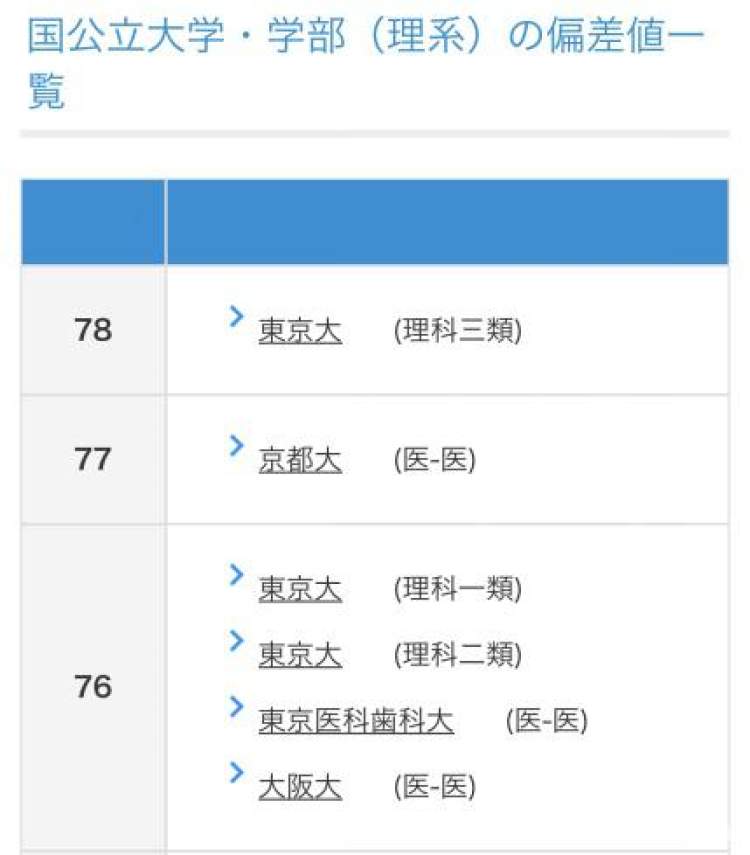Click the blue table header bar
Image resolution: width=750 pixels, height=855 pixels.
coord(375,220)
